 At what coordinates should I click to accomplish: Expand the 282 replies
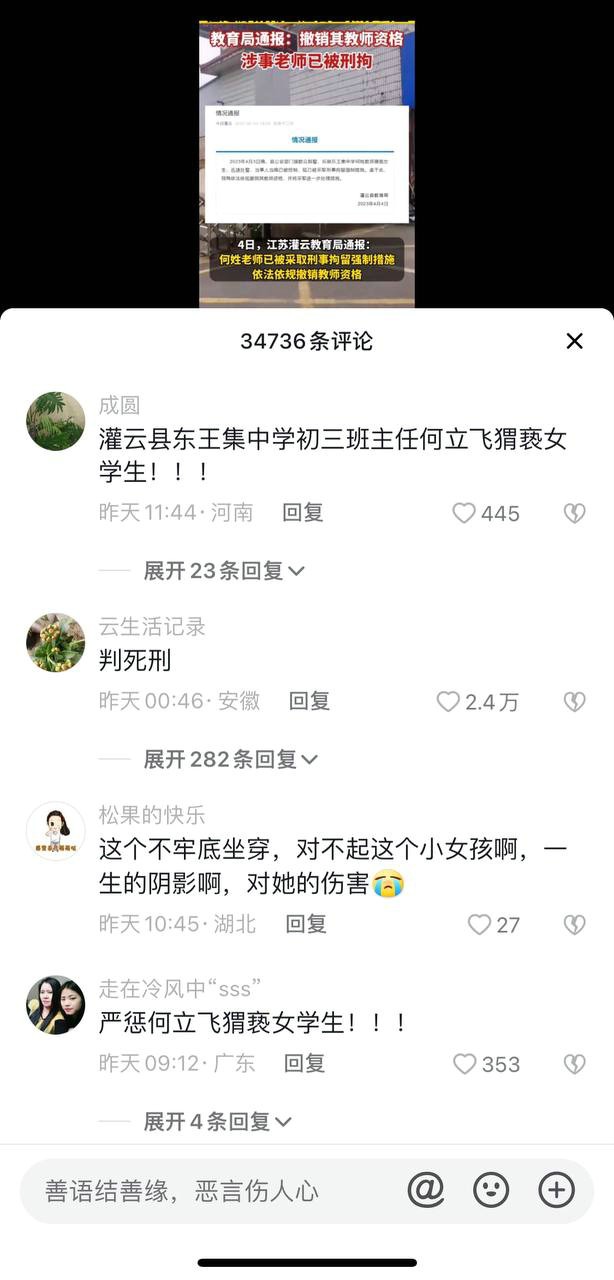[230, 759]
